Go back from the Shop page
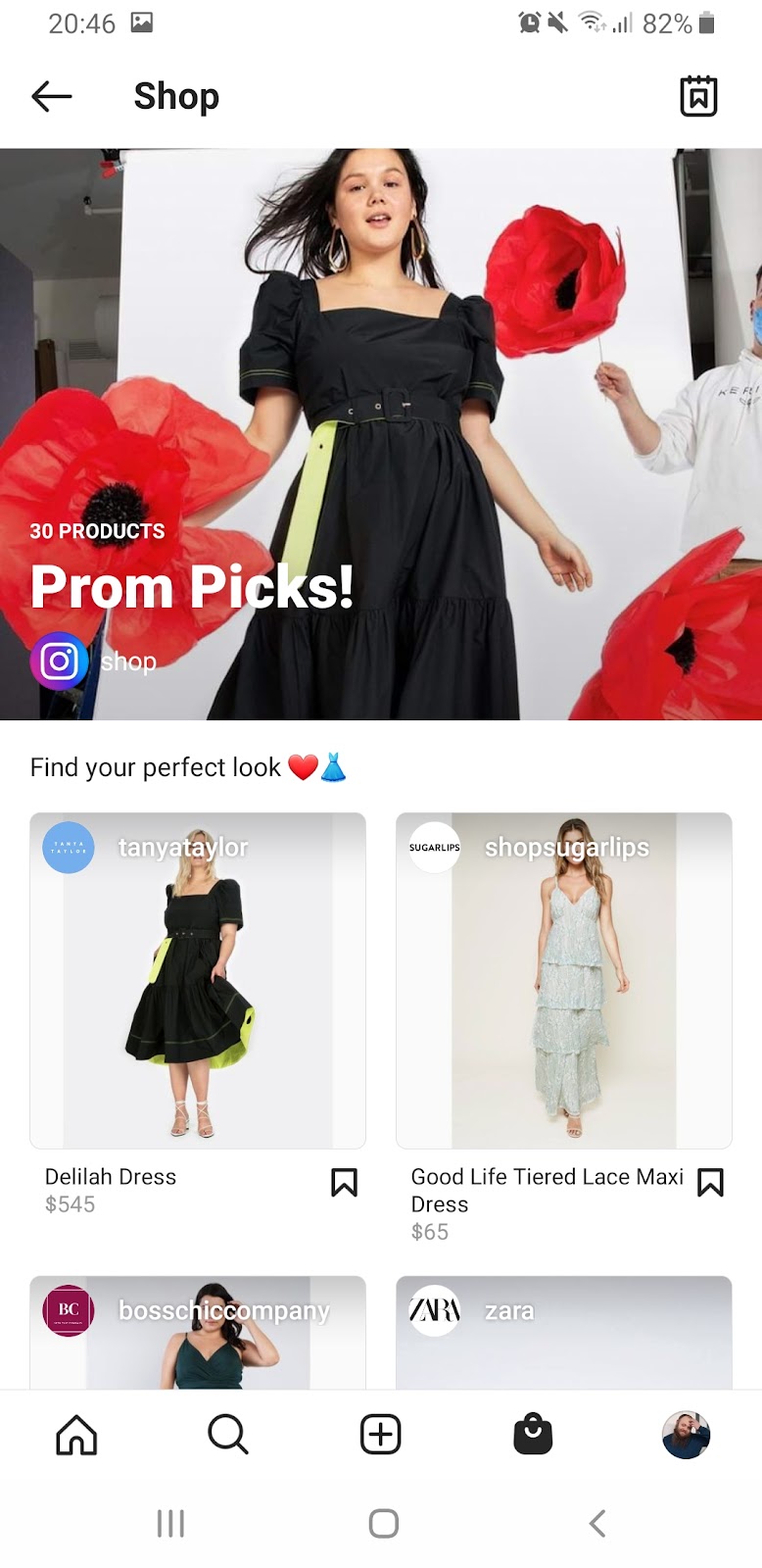Screen dimensions: 762x1568 [x=52, y=96]
